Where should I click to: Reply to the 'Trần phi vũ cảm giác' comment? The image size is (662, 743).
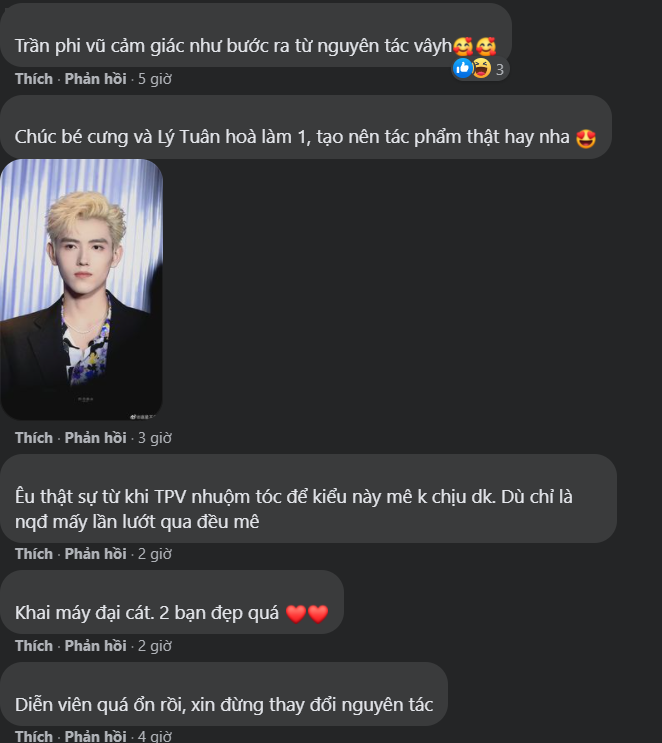click(x=95, y=78)
